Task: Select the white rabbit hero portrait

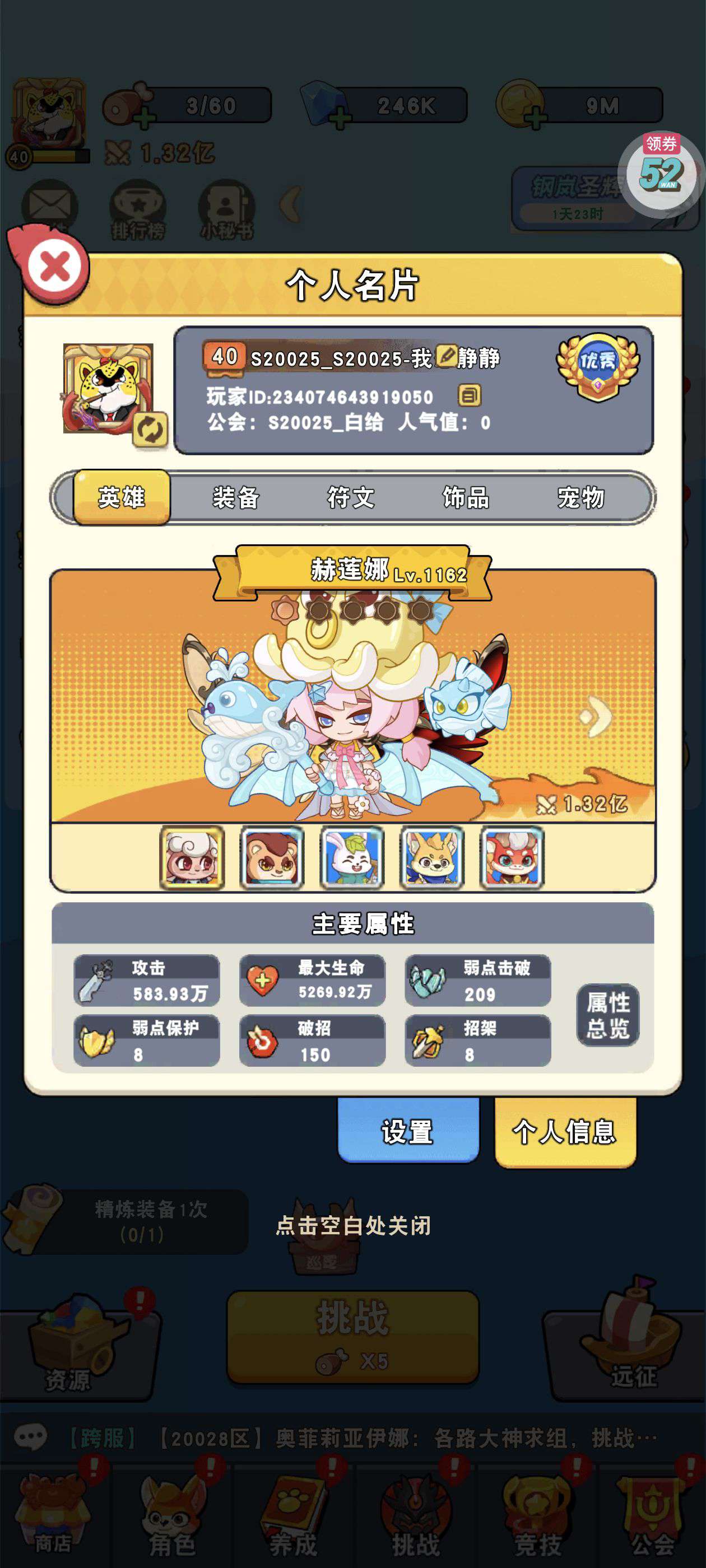Action: [x=352, y=858]
